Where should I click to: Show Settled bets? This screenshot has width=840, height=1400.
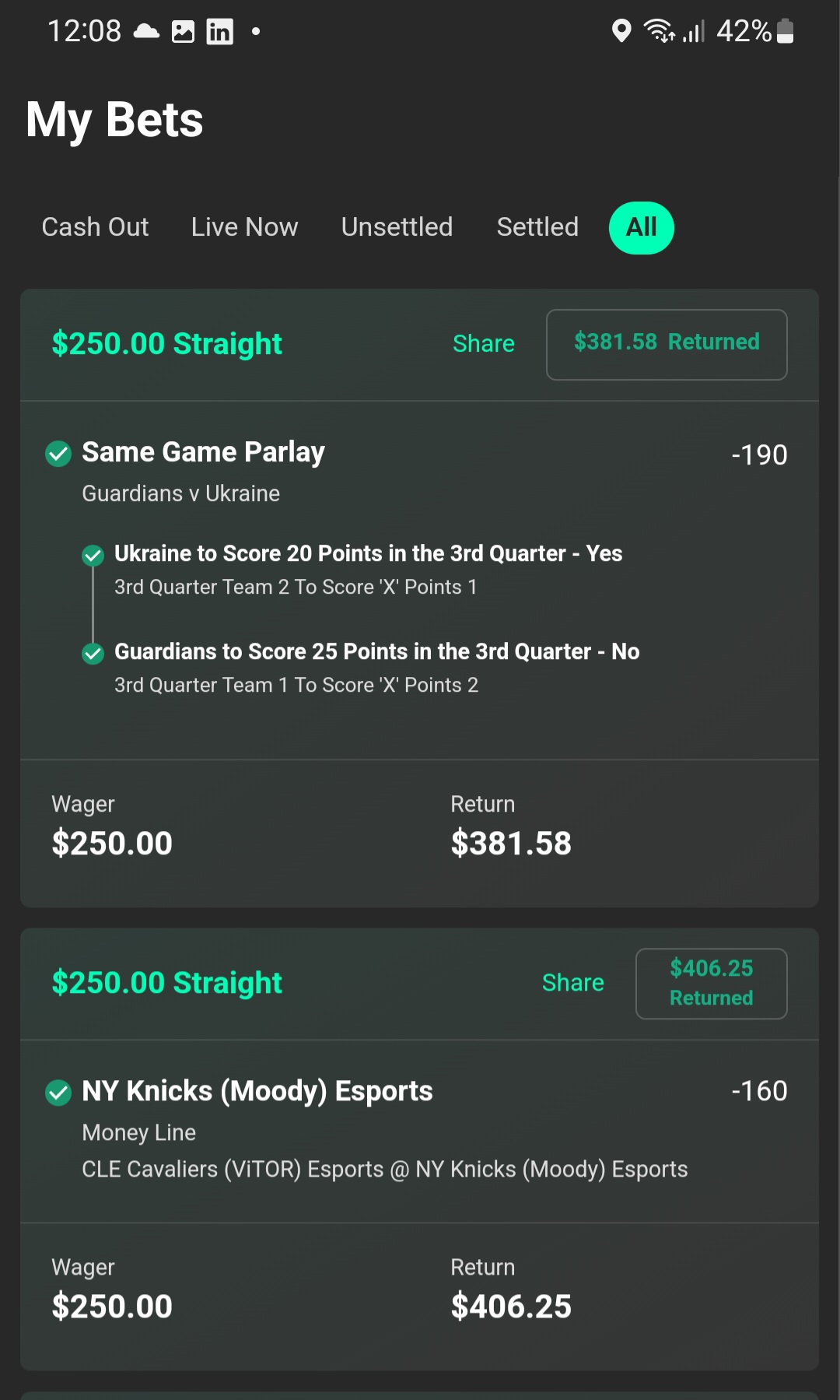click(x=537, y=227)
